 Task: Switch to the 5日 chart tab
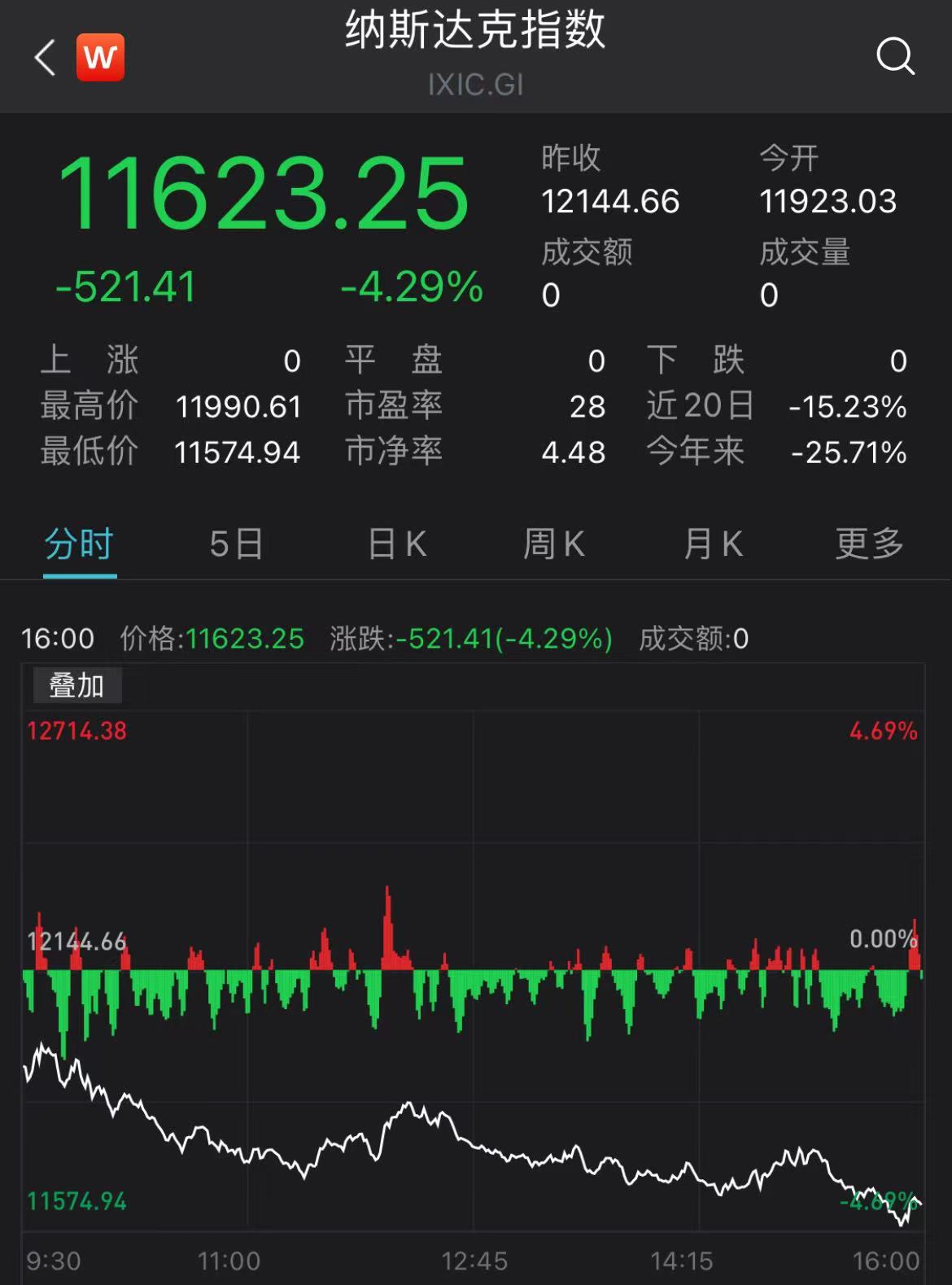coord(234,544)
